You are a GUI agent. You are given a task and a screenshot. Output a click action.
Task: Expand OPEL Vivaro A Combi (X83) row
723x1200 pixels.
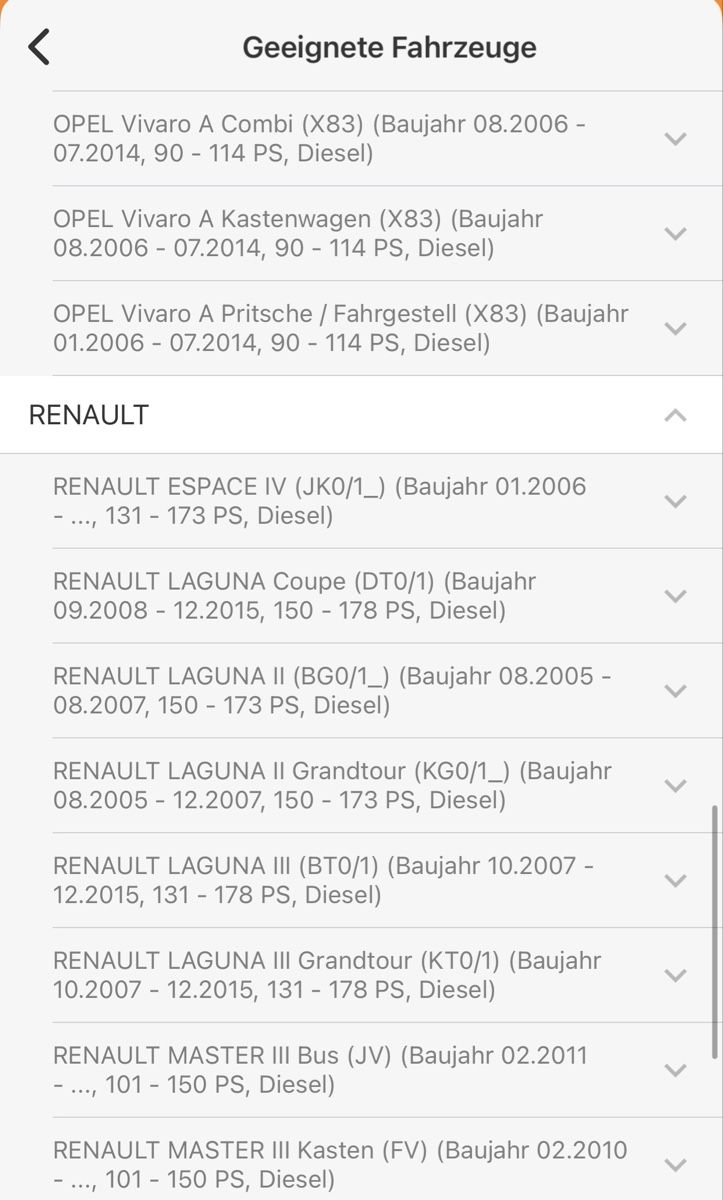[x=675, y=139]
